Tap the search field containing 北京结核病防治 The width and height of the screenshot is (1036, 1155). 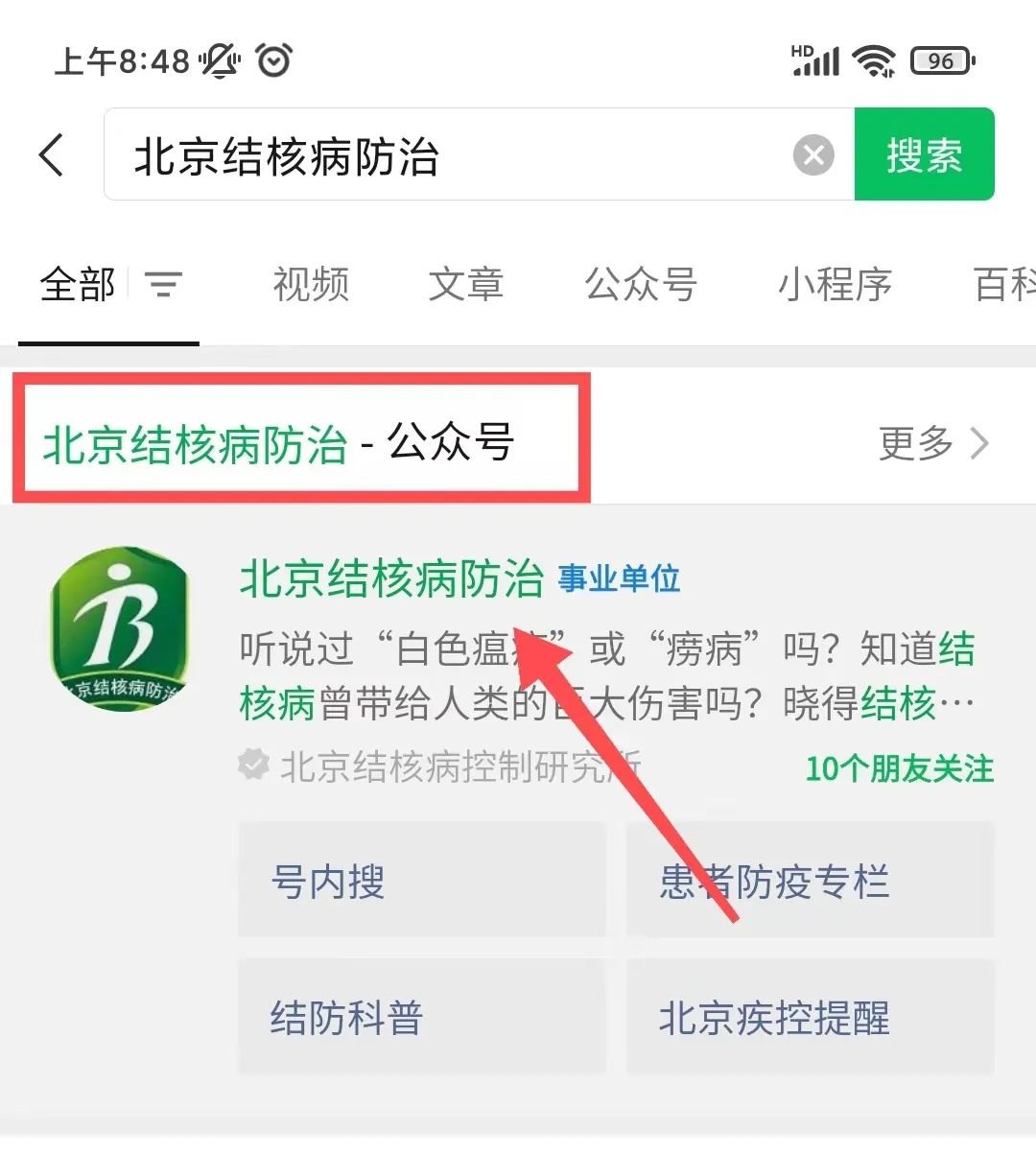click(451, 155)
